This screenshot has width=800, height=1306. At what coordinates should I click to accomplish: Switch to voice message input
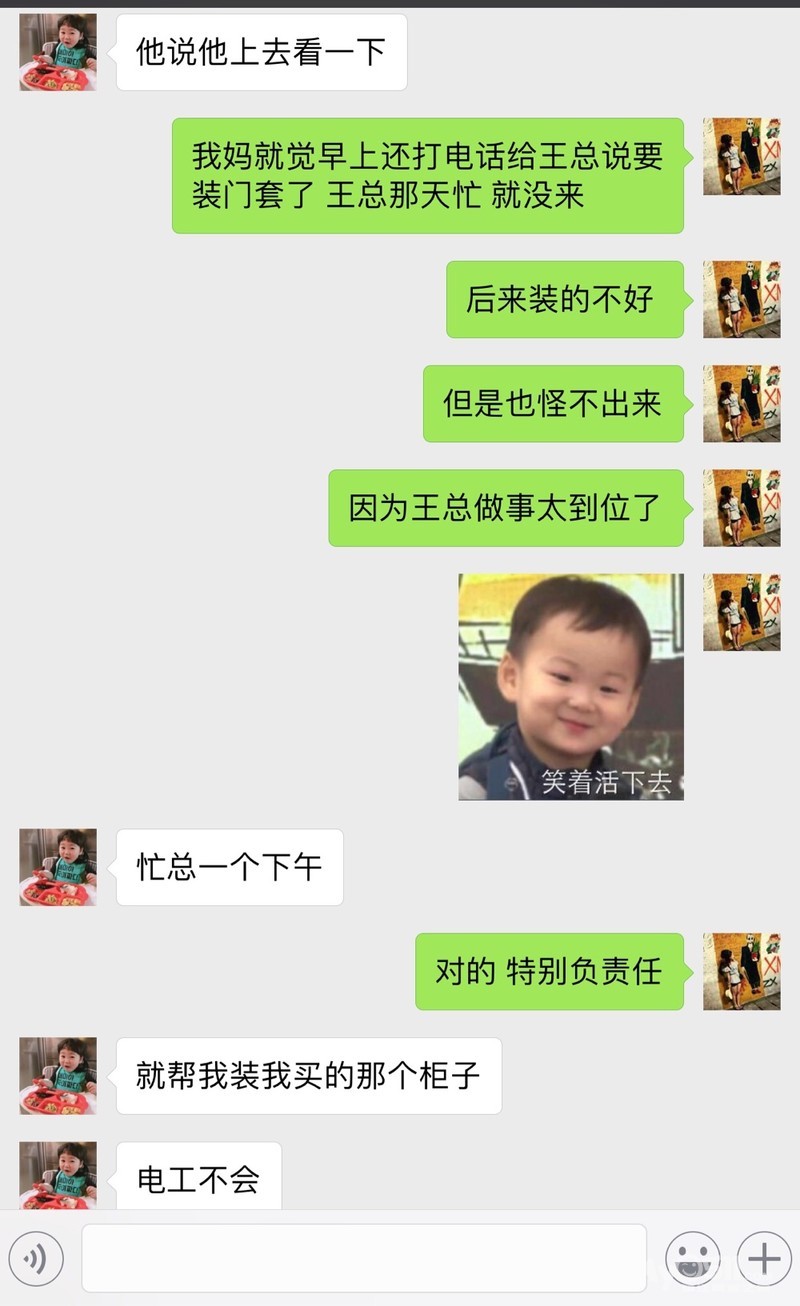(36, 1258)
